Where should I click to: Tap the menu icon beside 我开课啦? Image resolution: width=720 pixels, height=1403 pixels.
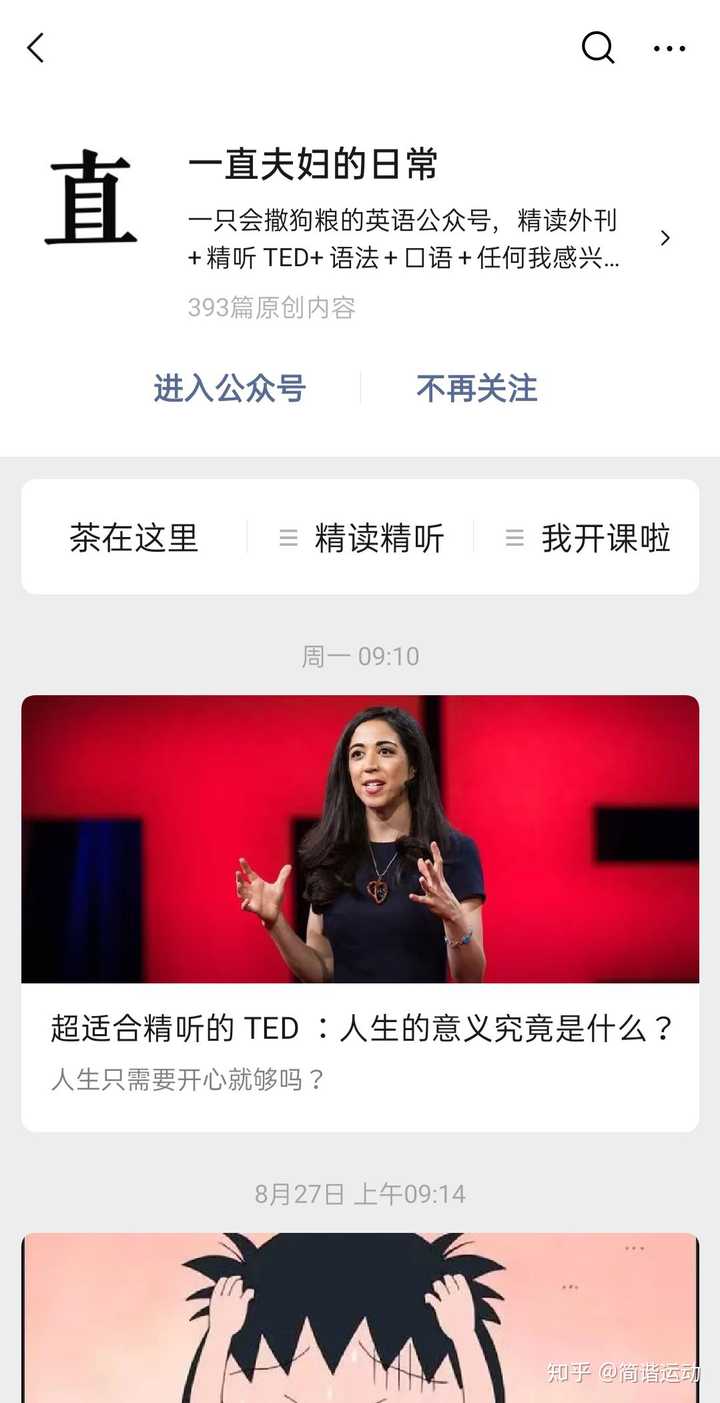click(x=513, y=538)
